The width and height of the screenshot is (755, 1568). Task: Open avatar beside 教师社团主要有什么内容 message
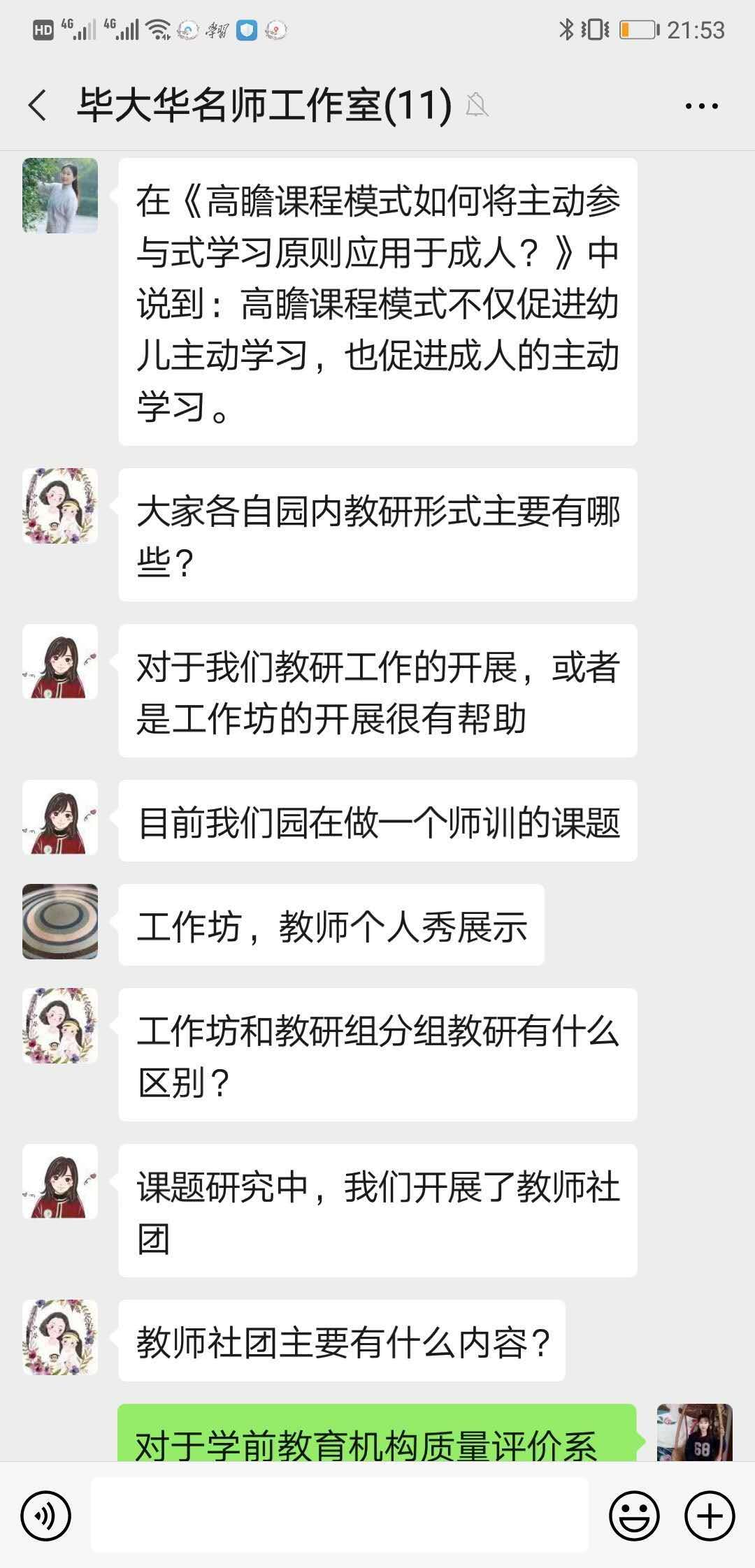point(60,1337)
